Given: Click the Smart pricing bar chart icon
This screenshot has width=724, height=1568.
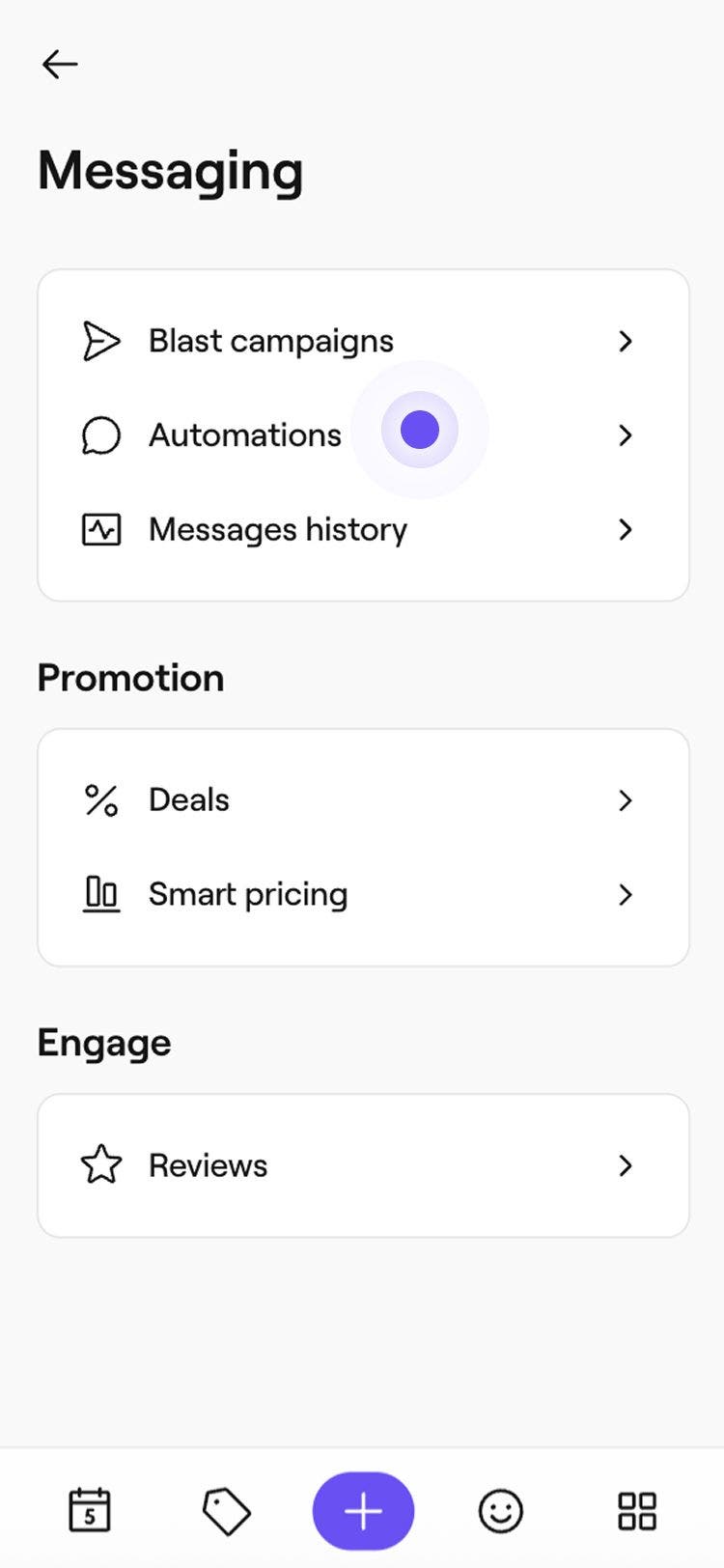Looking at the screenshot, I should coord(100,894).
